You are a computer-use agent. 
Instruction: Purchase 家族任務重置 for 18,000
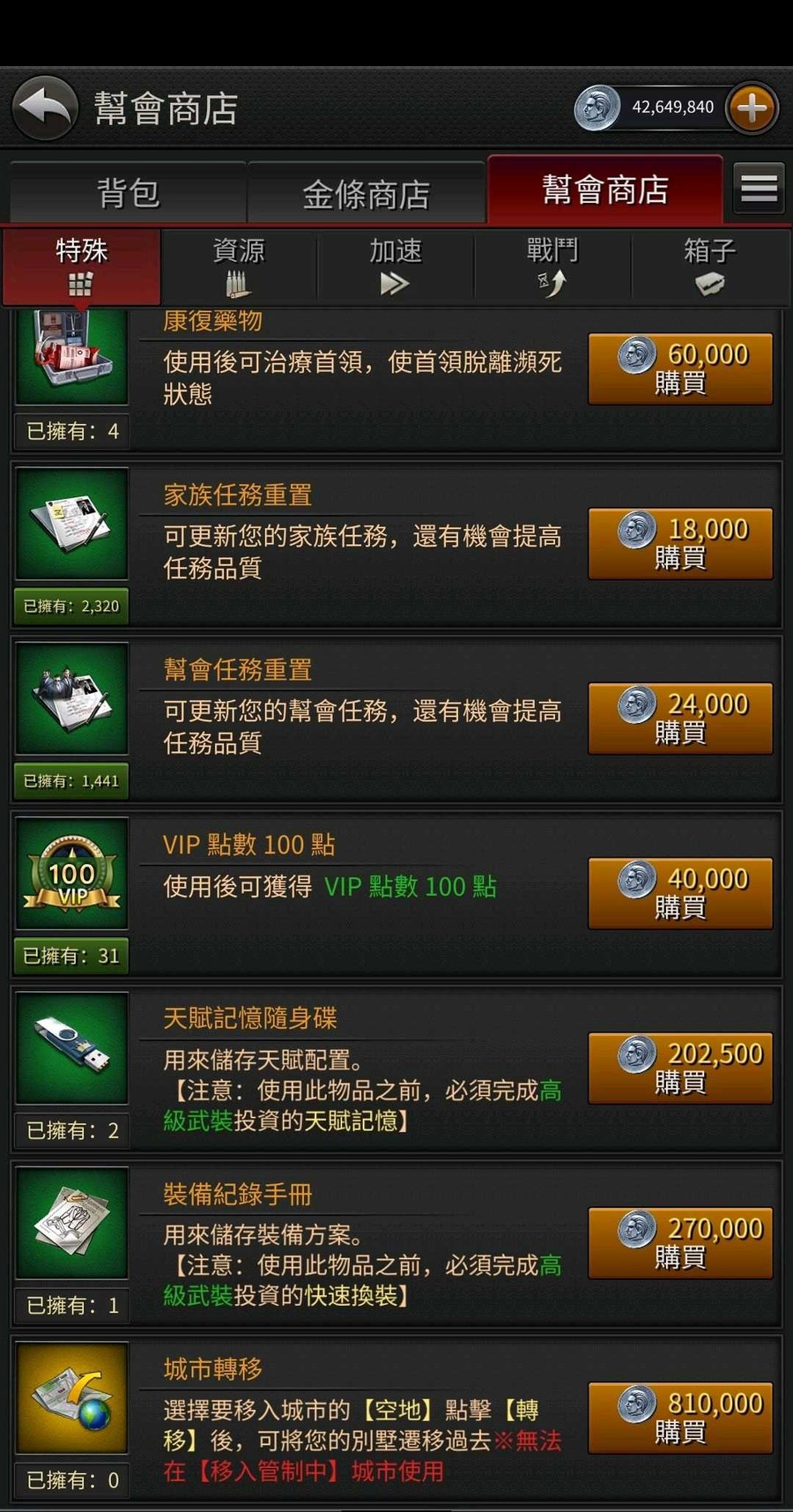pos(680,543)
